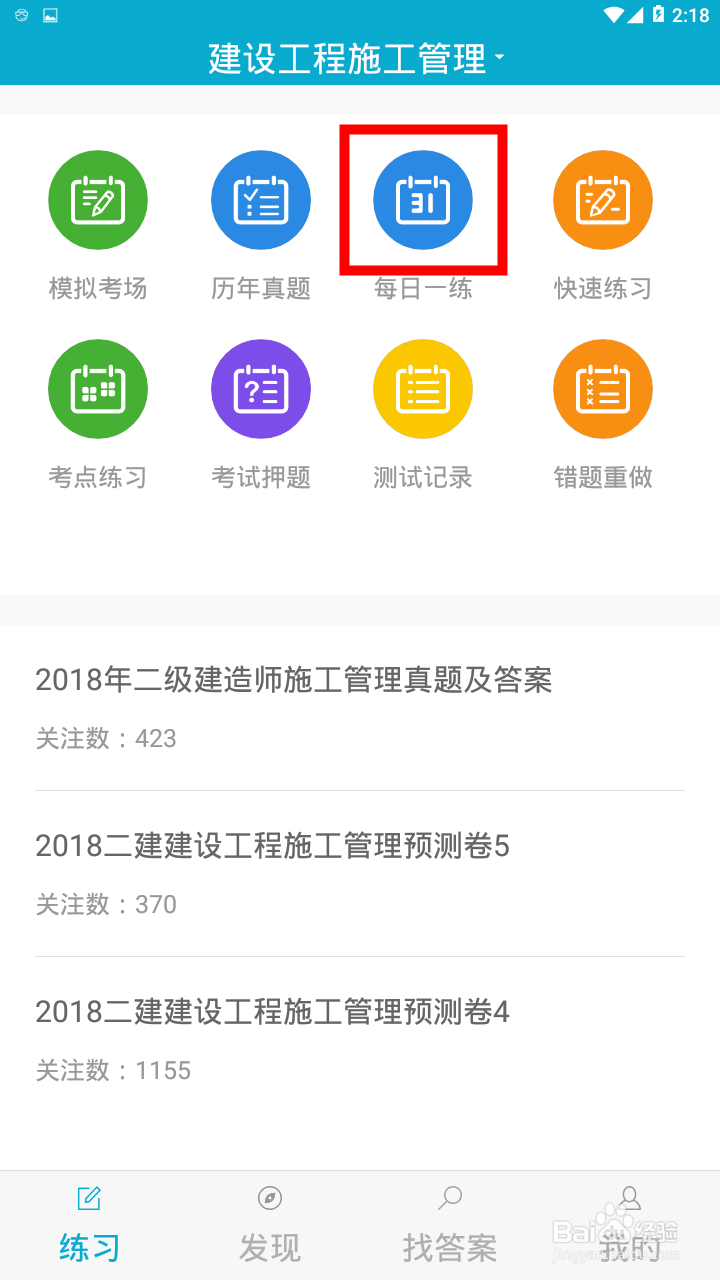Expand the 建设工程施工管理 subject dropdown
This screenshot has height=1280, width=720.
tap(357, 59)
